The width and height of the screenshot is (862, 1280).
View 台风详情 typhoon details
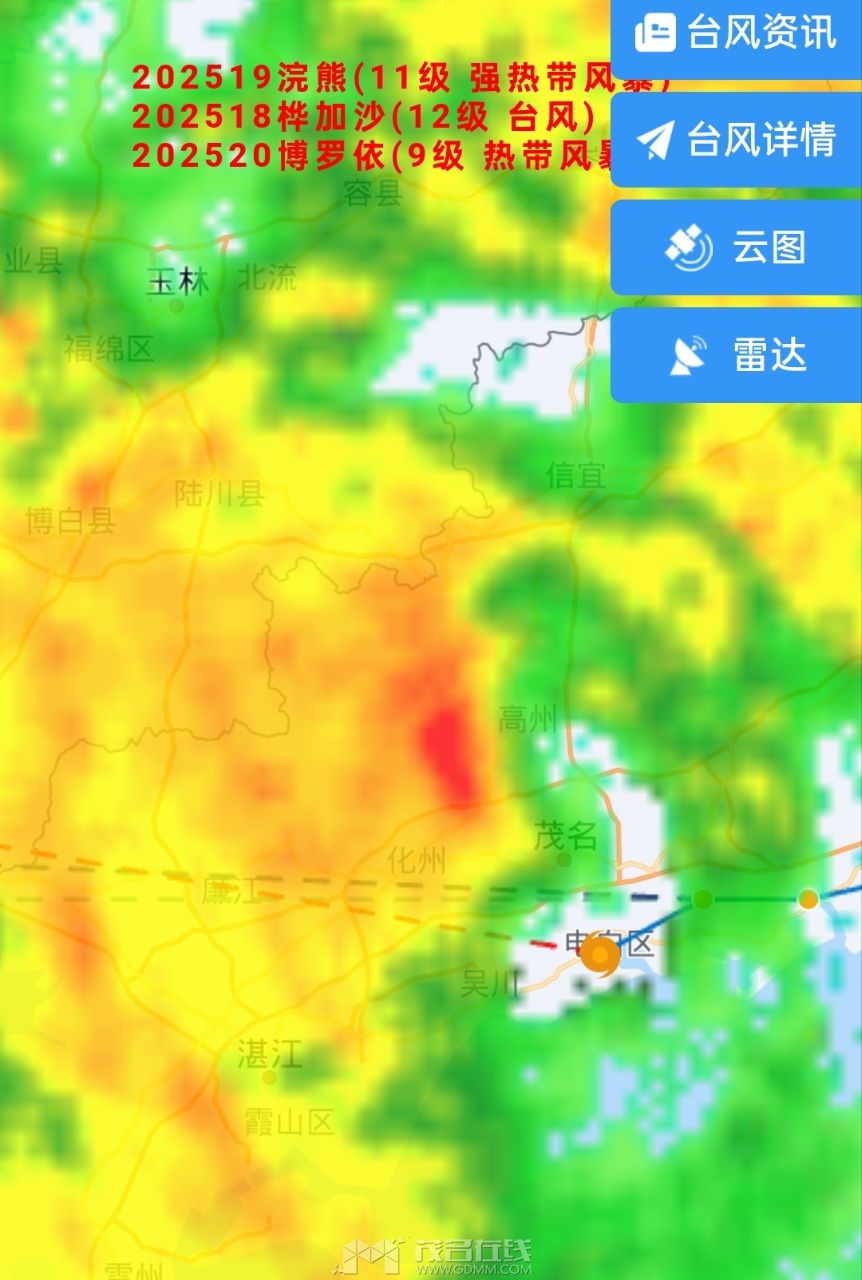pos(737,140)
